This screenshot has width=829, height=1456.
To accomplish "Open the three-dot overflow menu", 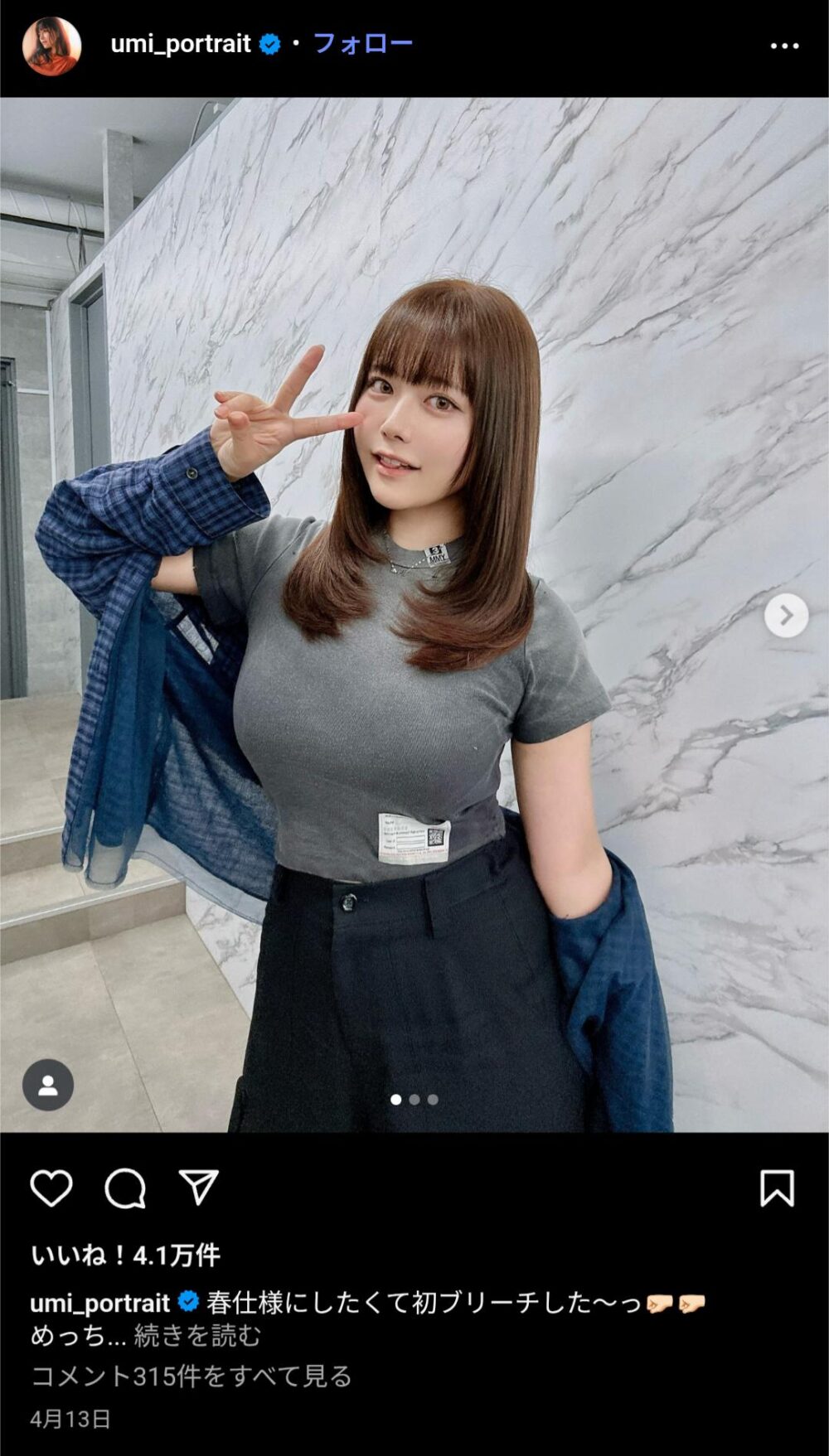I will pyautogui.click(x=784, y=46).
